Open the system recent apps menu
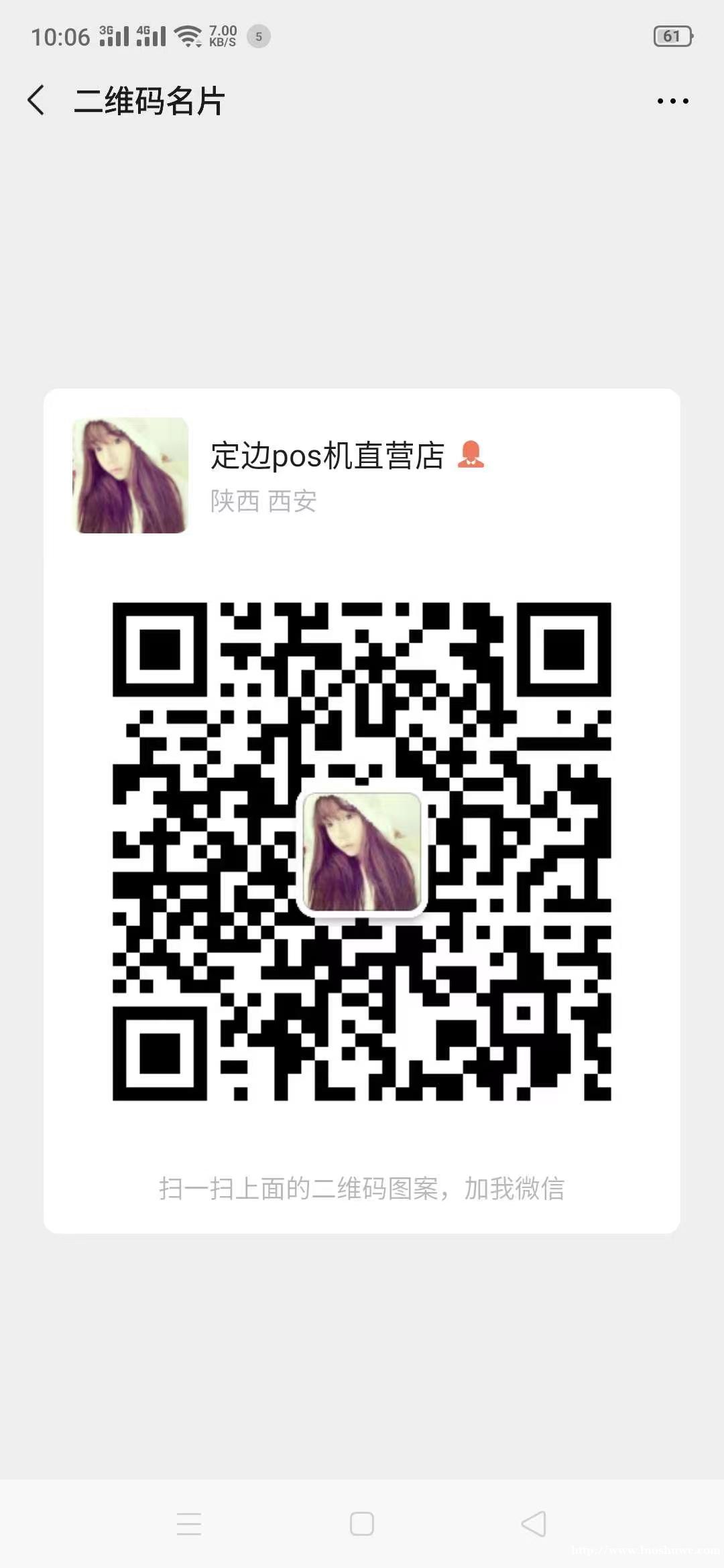The width and height of the screenshot is (724, 1568). pos(189,1523)
